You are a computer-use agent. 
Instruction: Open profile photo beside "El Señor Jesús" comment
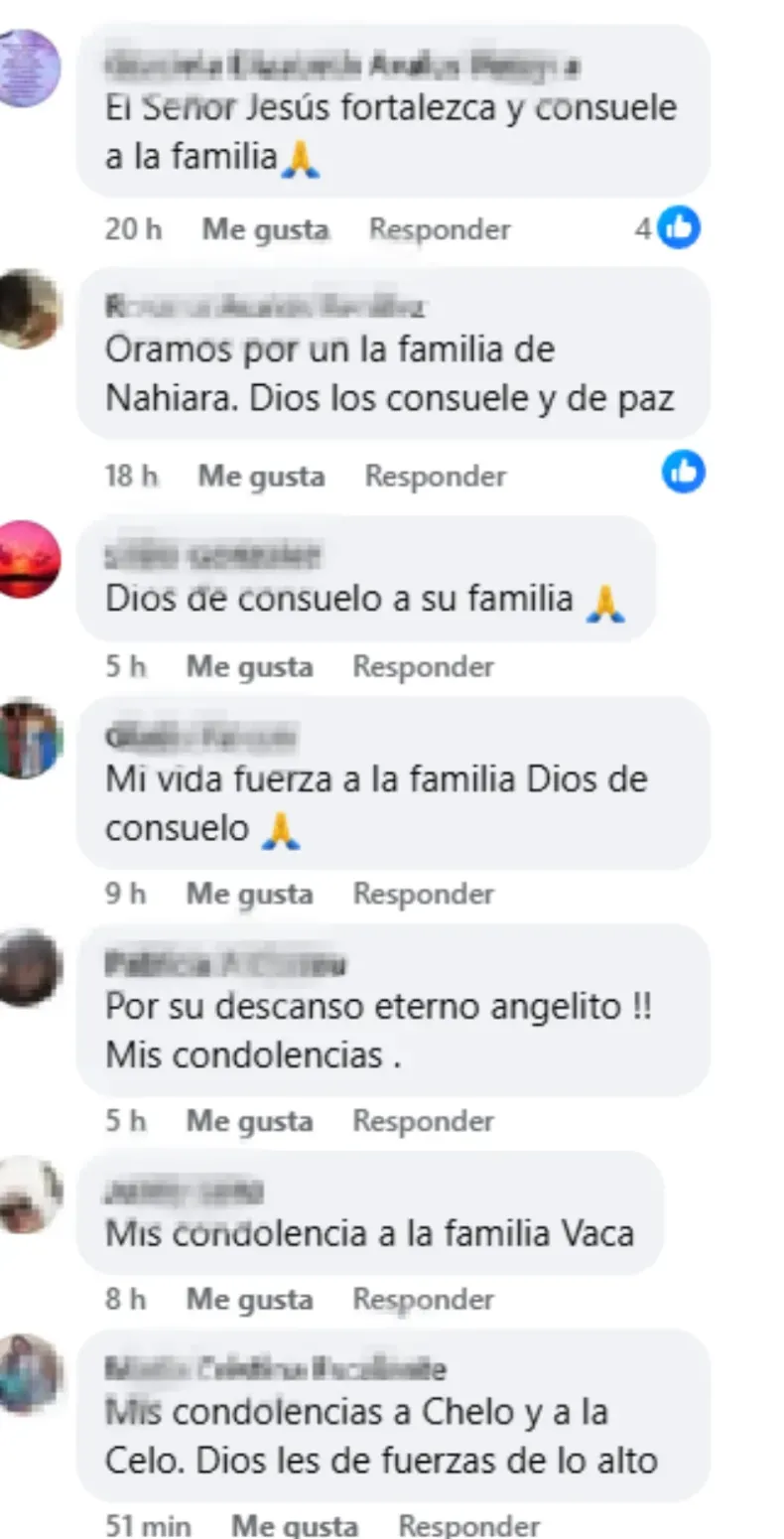[x=29, y=68]
